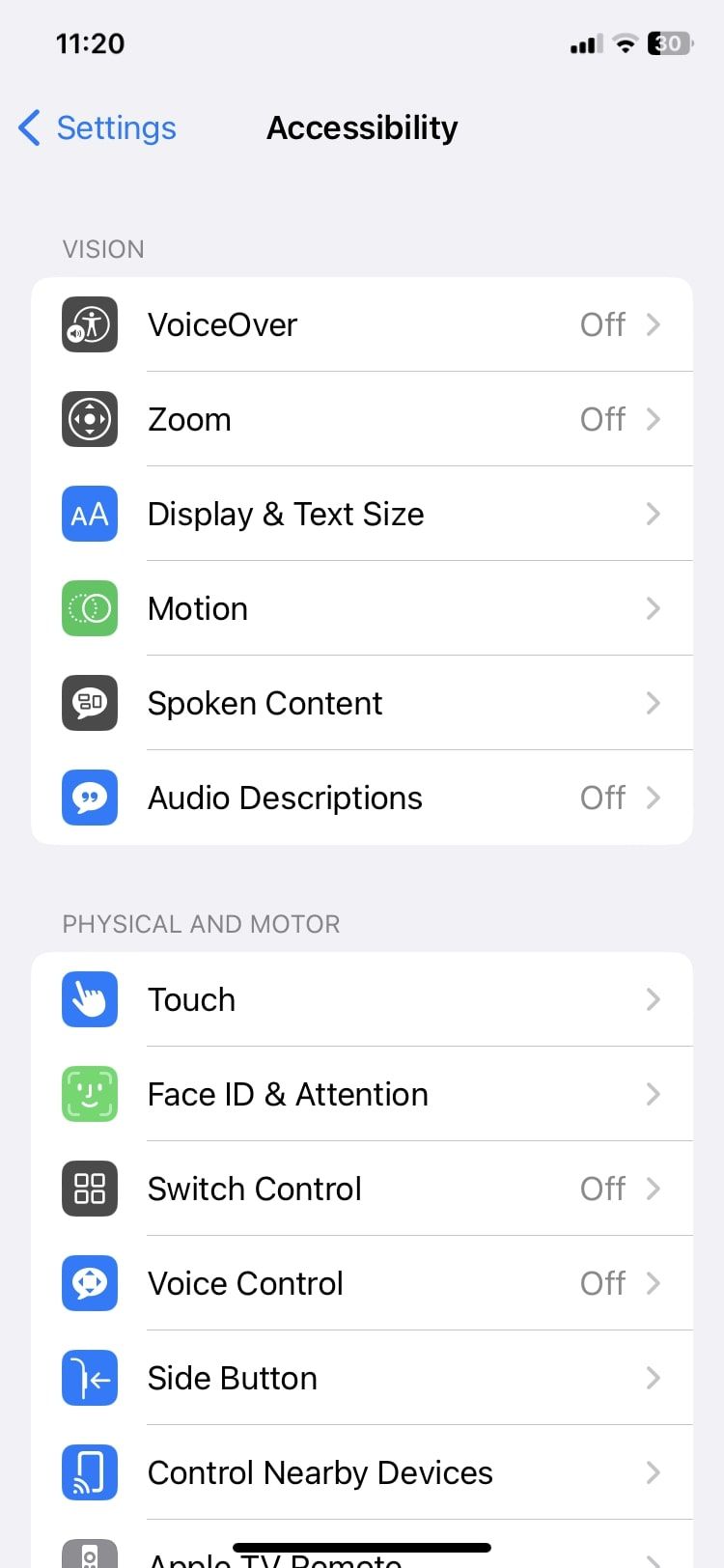The width and height of the screenshot is (724, 1568).
Task: Open Touch settings
Action: [362, 999]
